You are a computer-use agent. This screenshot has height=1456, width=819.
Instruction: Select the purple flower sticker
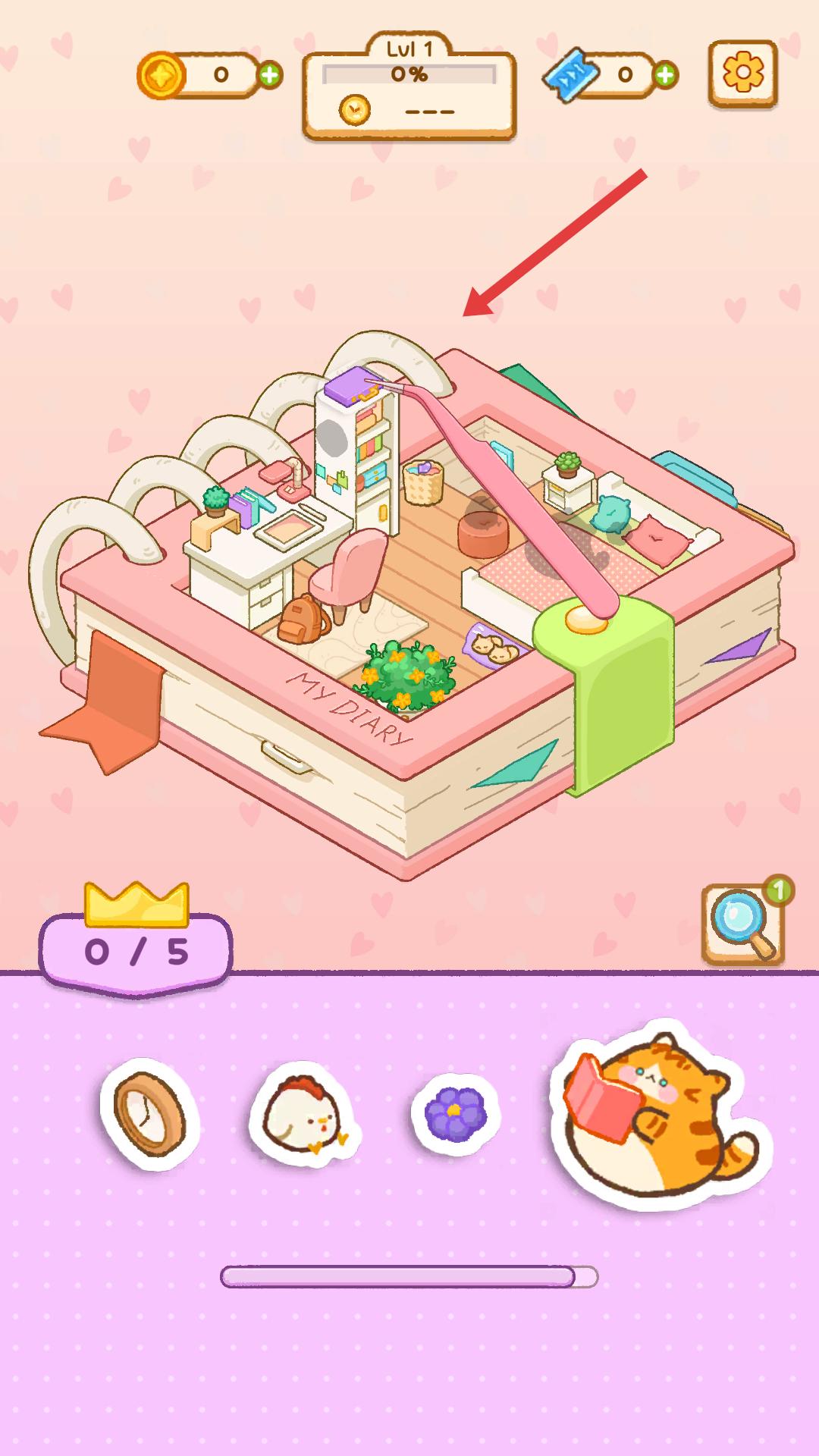coord(455,1114)
